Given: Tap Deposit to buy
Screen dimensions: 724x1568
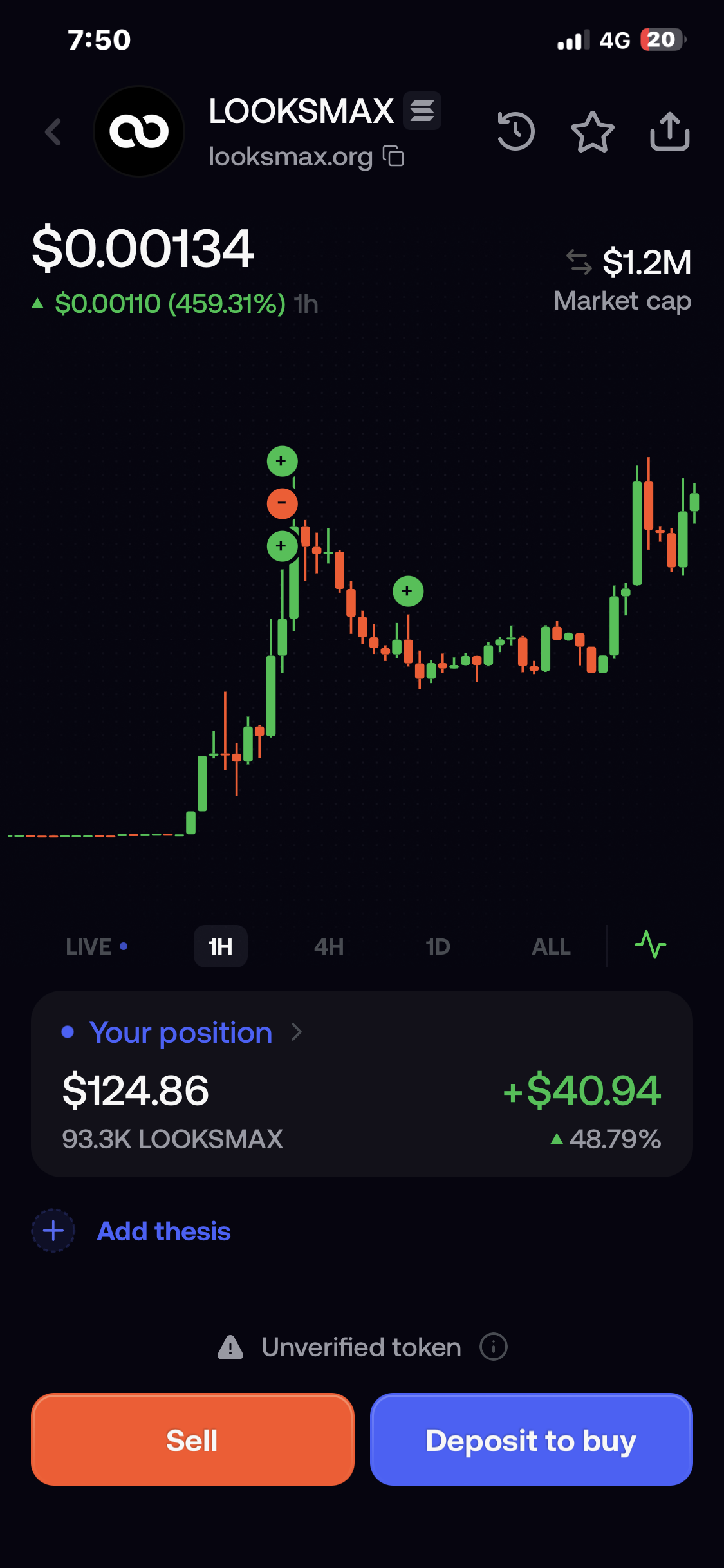Looking at the screenshot, I should pos(532,1439).
